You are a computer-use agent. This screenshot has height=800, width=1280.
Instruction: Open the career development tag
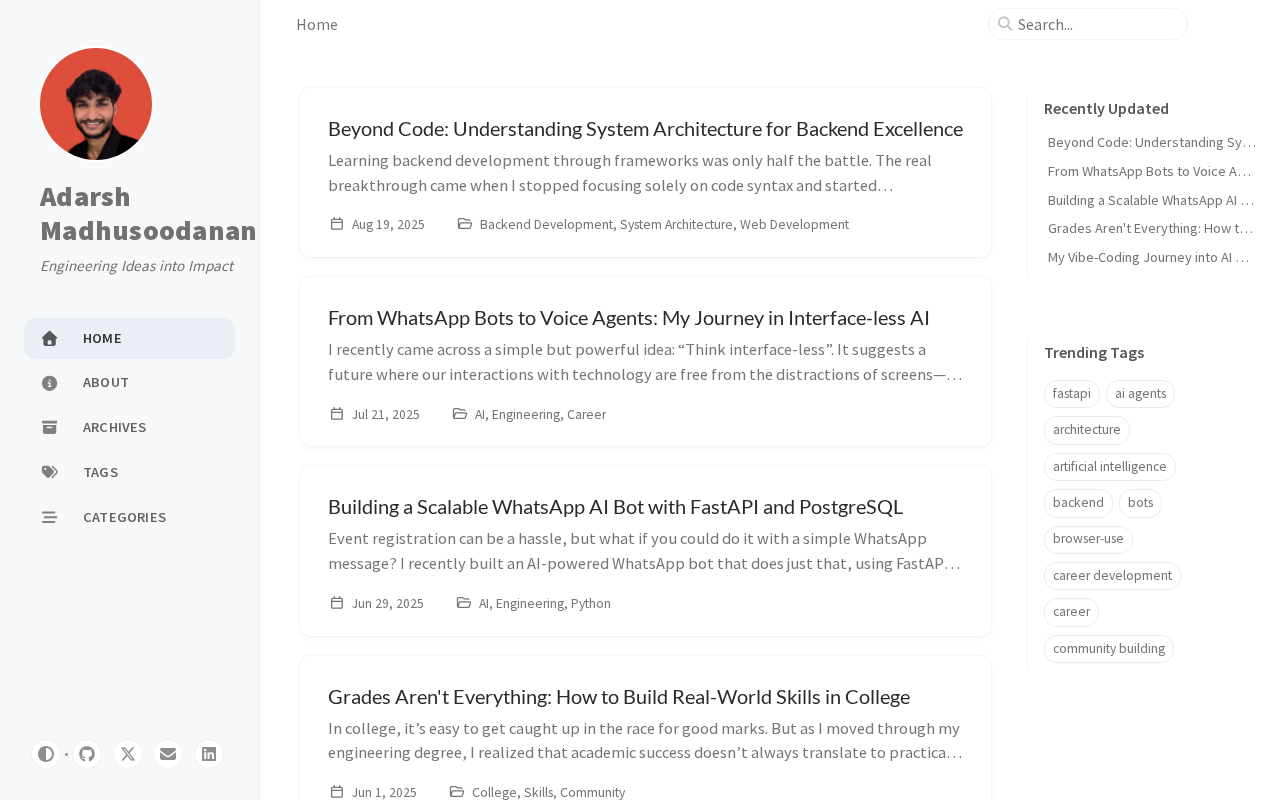click(1112, 576)
